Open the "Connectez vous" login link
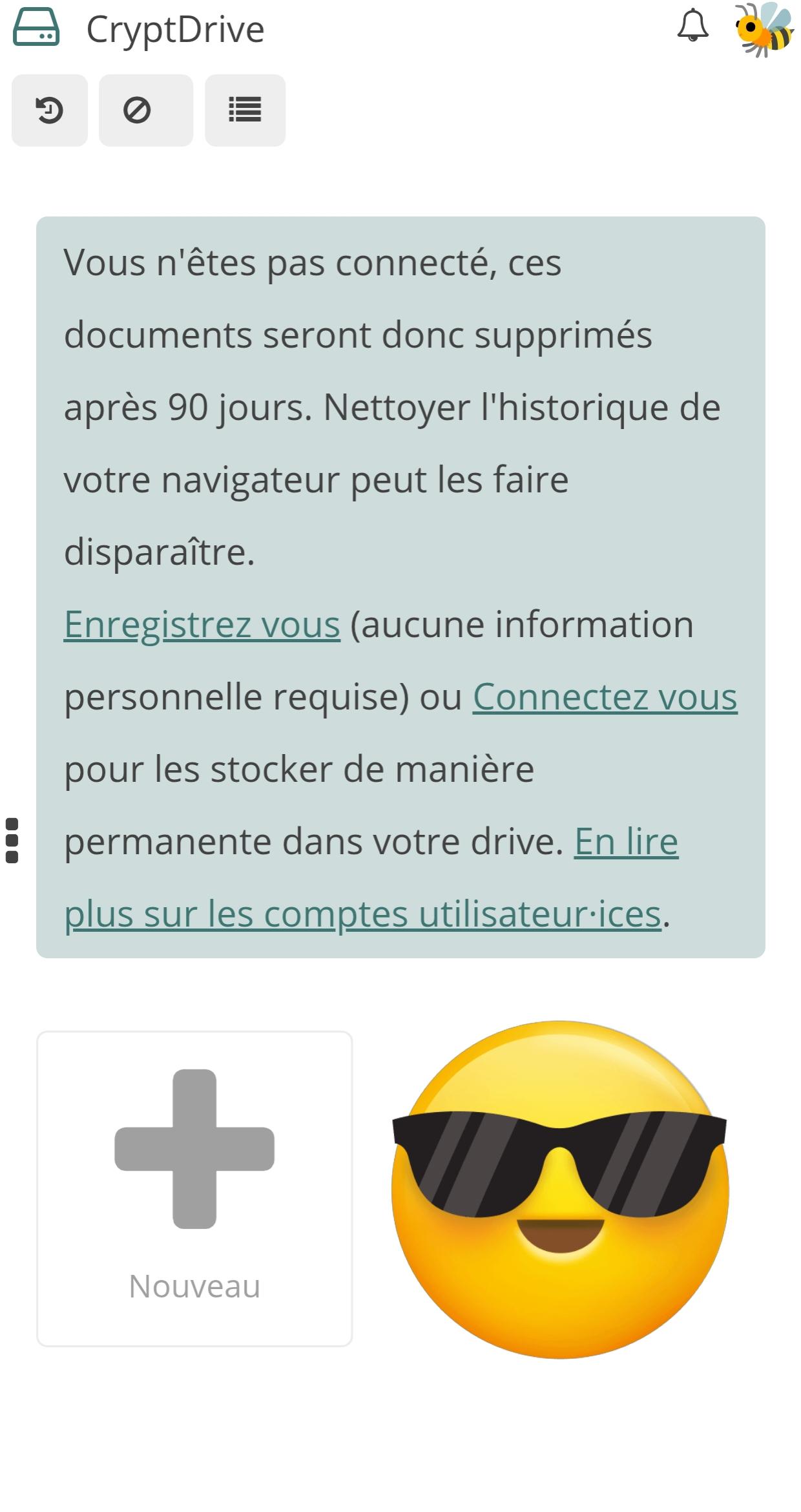 coord(605,697)
